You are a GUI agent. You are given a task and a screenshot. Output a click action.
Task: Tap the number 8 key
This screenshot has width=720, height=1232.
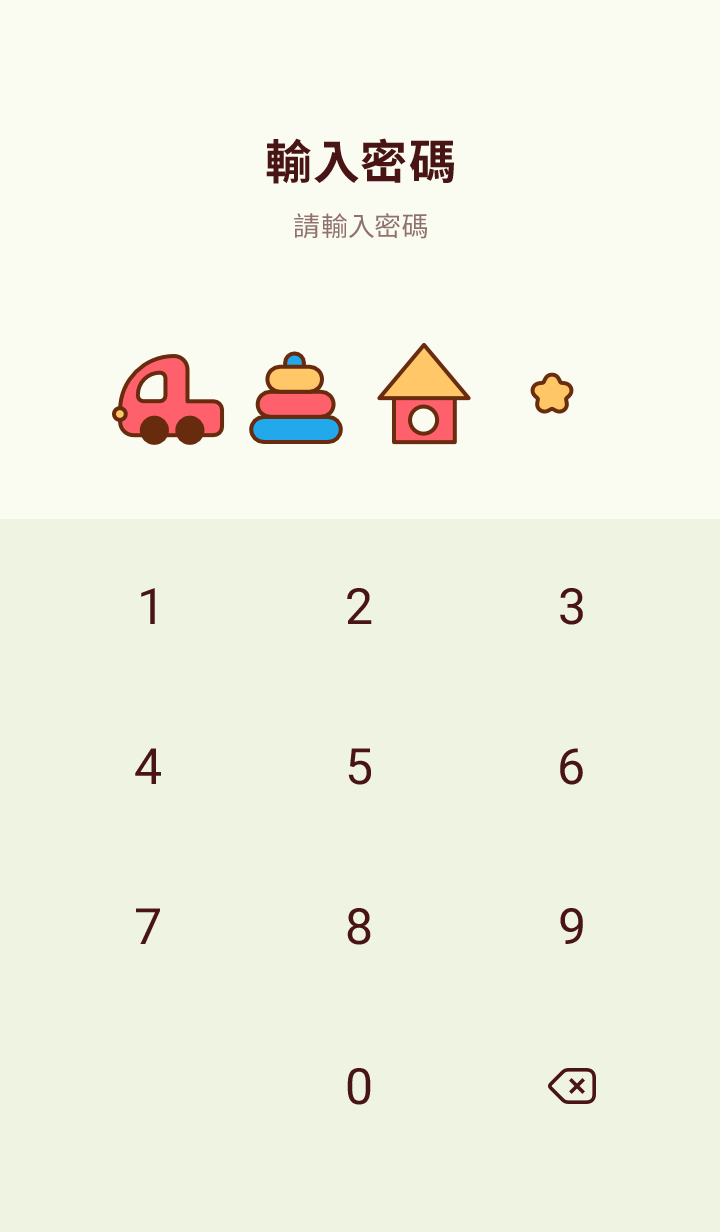pos(359,927)
